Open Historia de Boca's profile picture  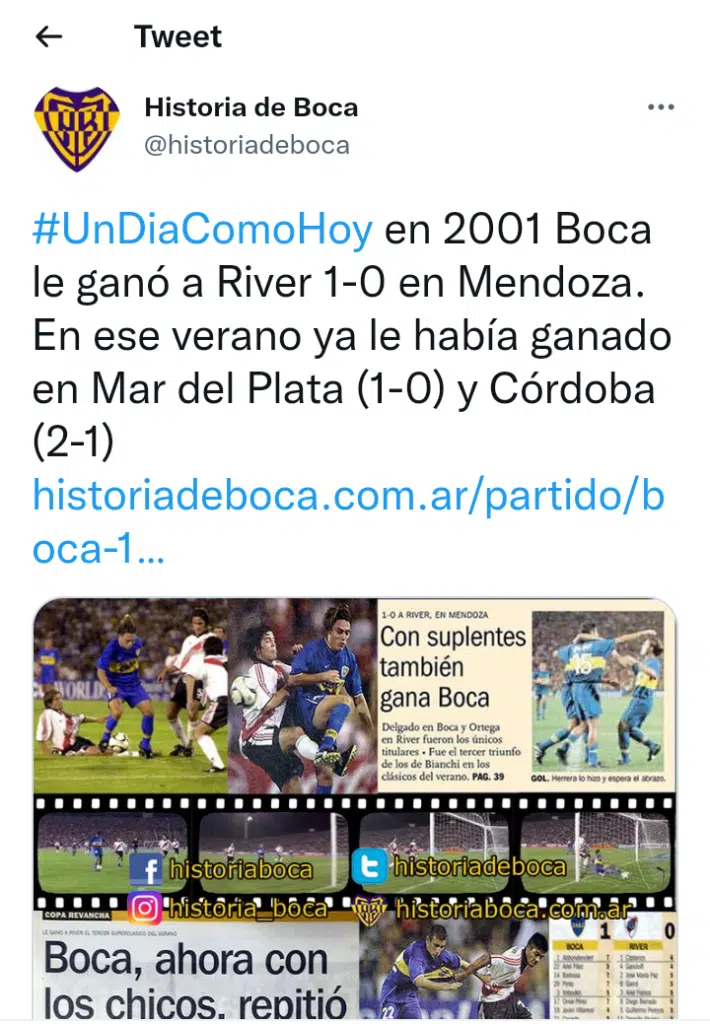(x=76, y=129)
